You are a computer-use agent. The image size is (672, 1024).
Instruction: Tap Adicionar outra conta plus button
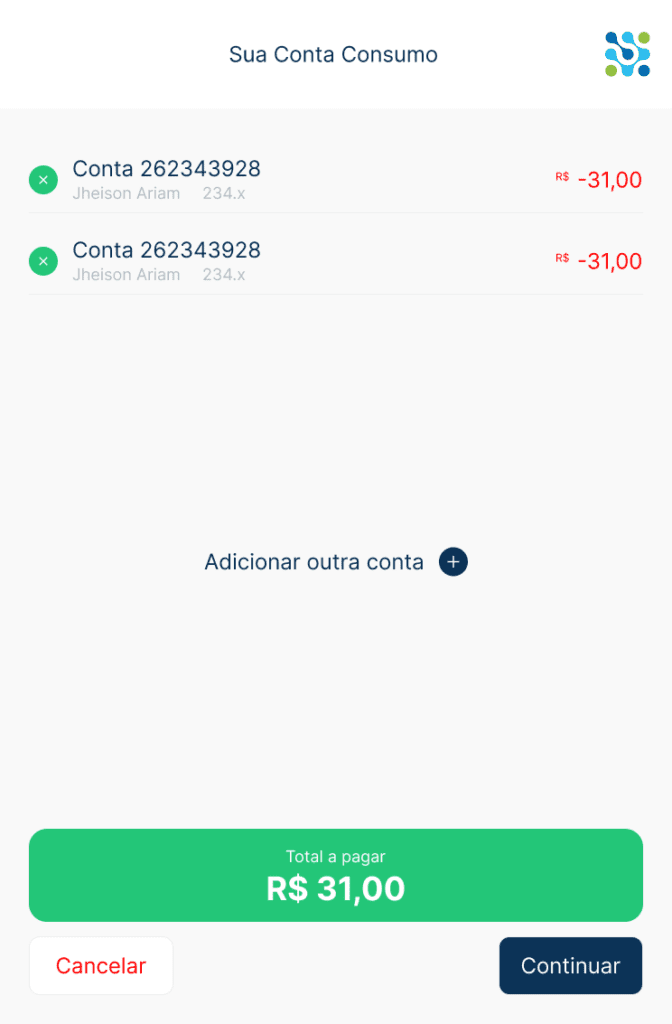(453, 562)
